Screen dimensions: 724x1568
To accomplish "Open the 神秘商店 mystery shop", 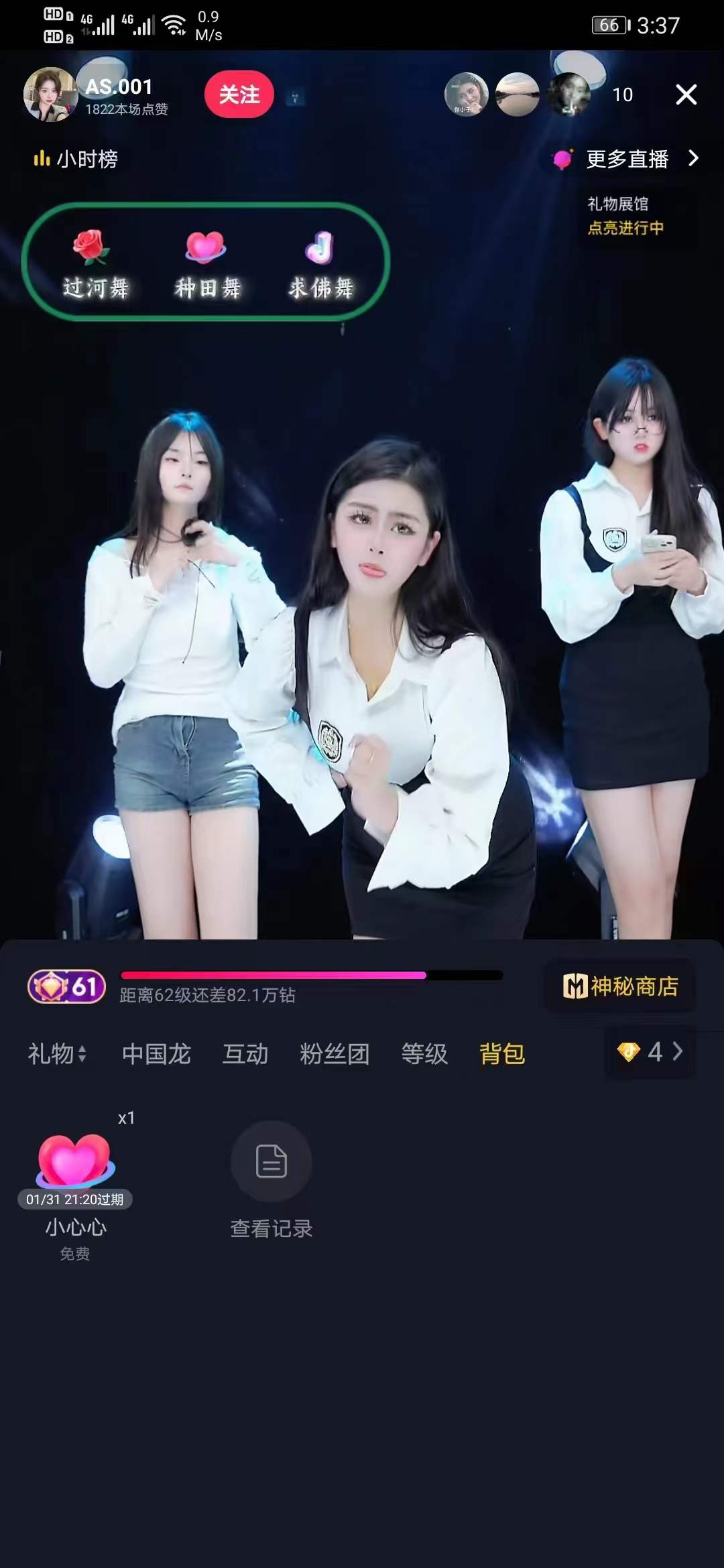I will 619,986.
